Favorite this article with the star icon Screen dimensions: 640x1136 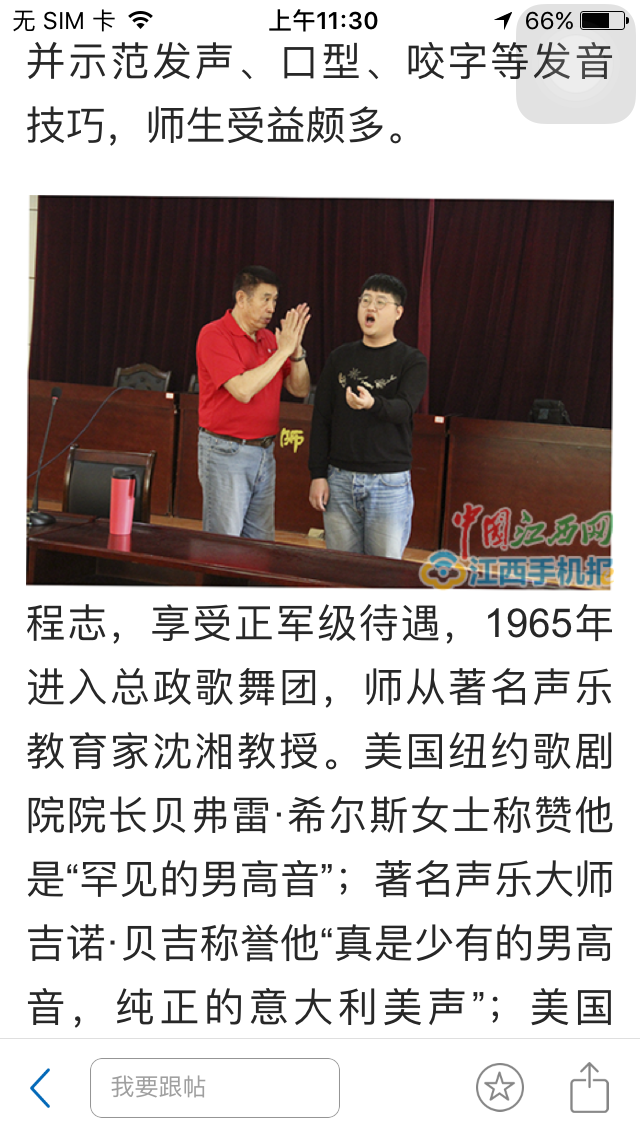499,1087
